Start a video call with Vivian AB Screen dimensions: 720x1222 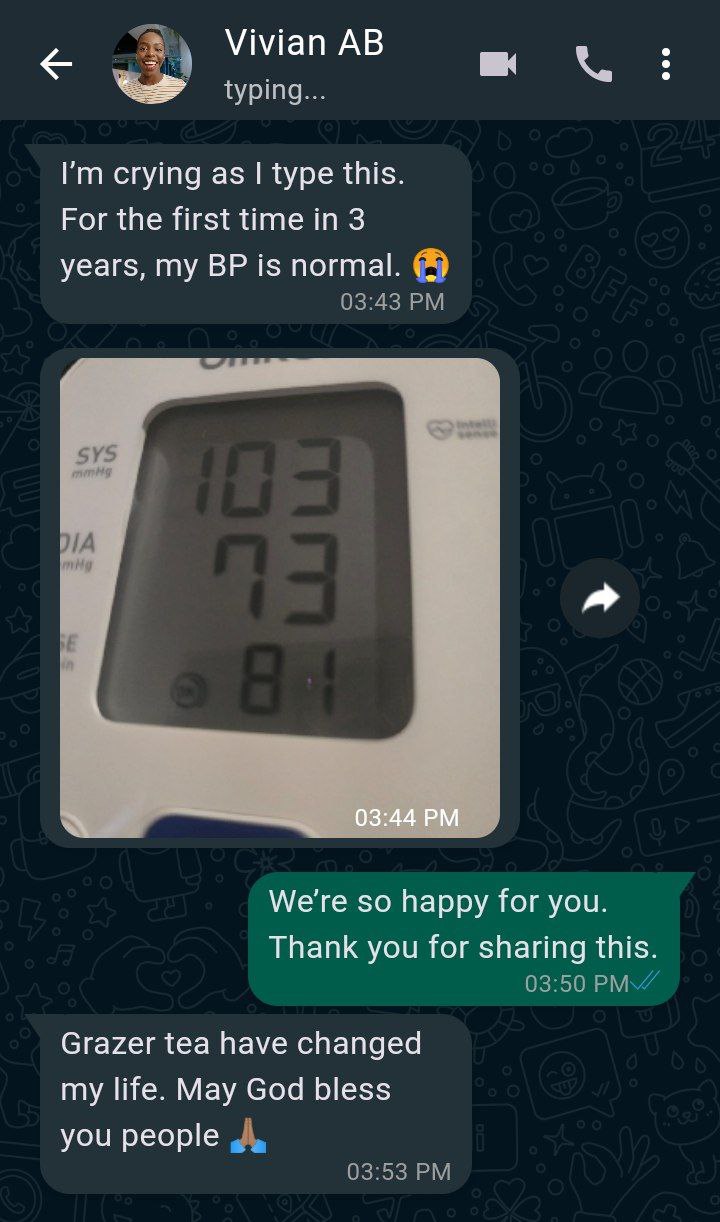coord(498,65)
